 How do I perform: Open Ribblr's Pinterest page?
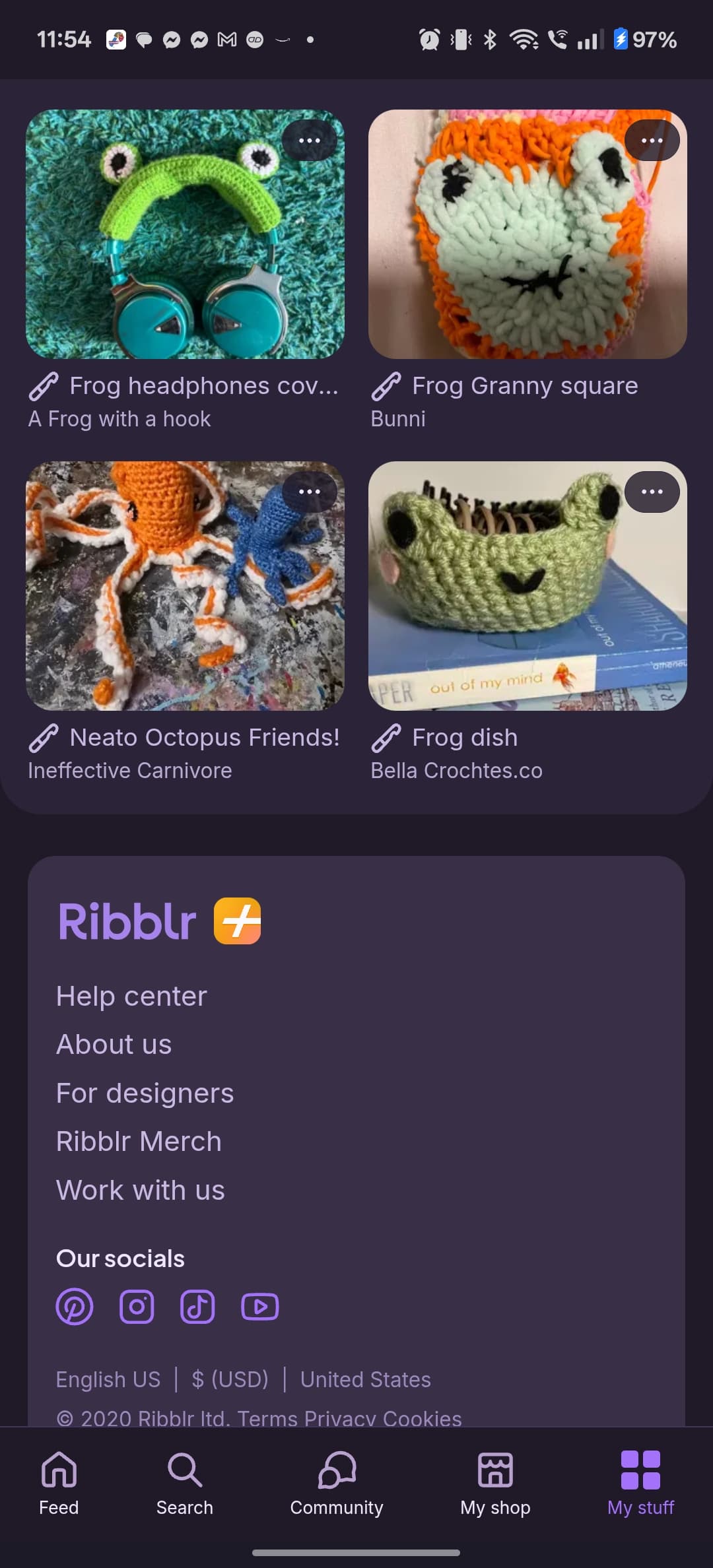(75, 1307)
